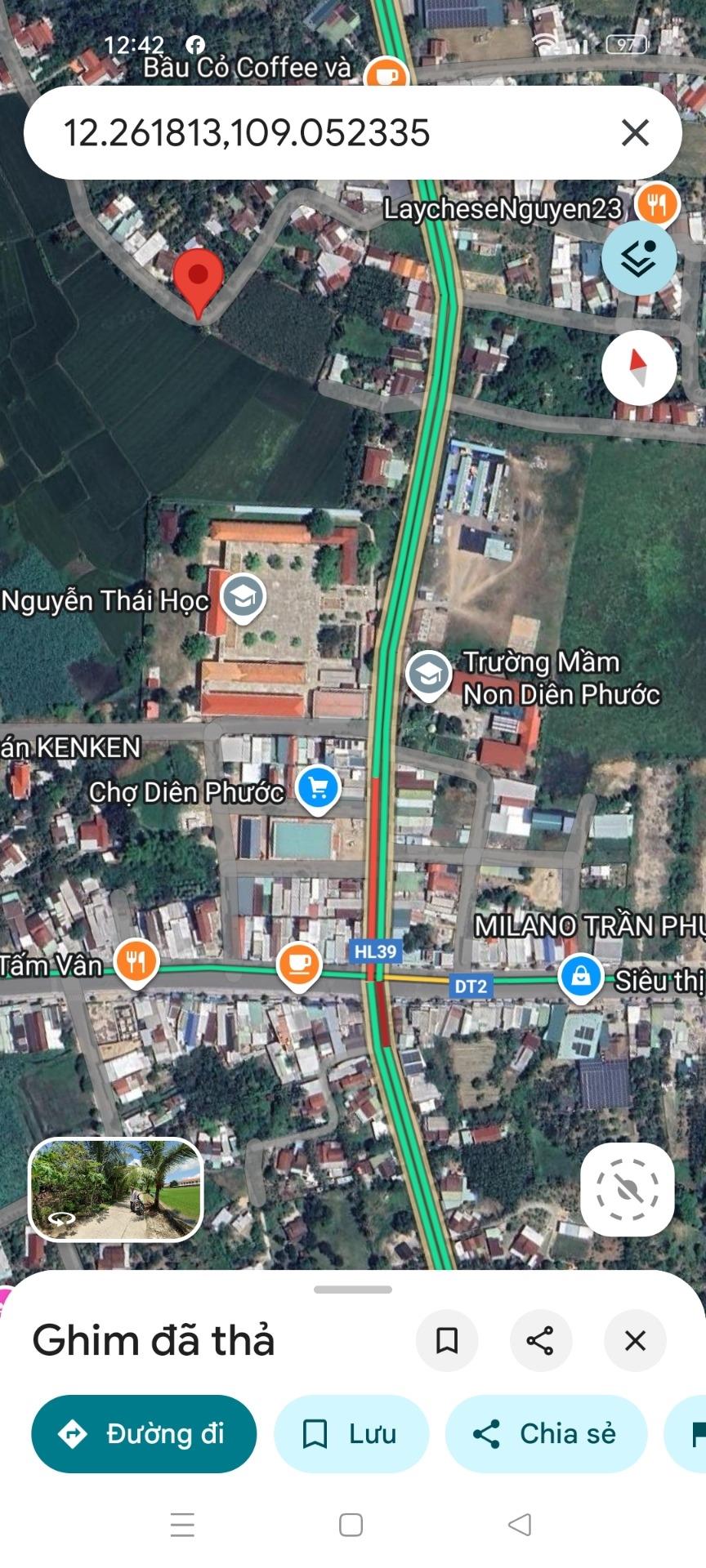
Task: Reset map orientation with the compass
Action: (639, 368)
